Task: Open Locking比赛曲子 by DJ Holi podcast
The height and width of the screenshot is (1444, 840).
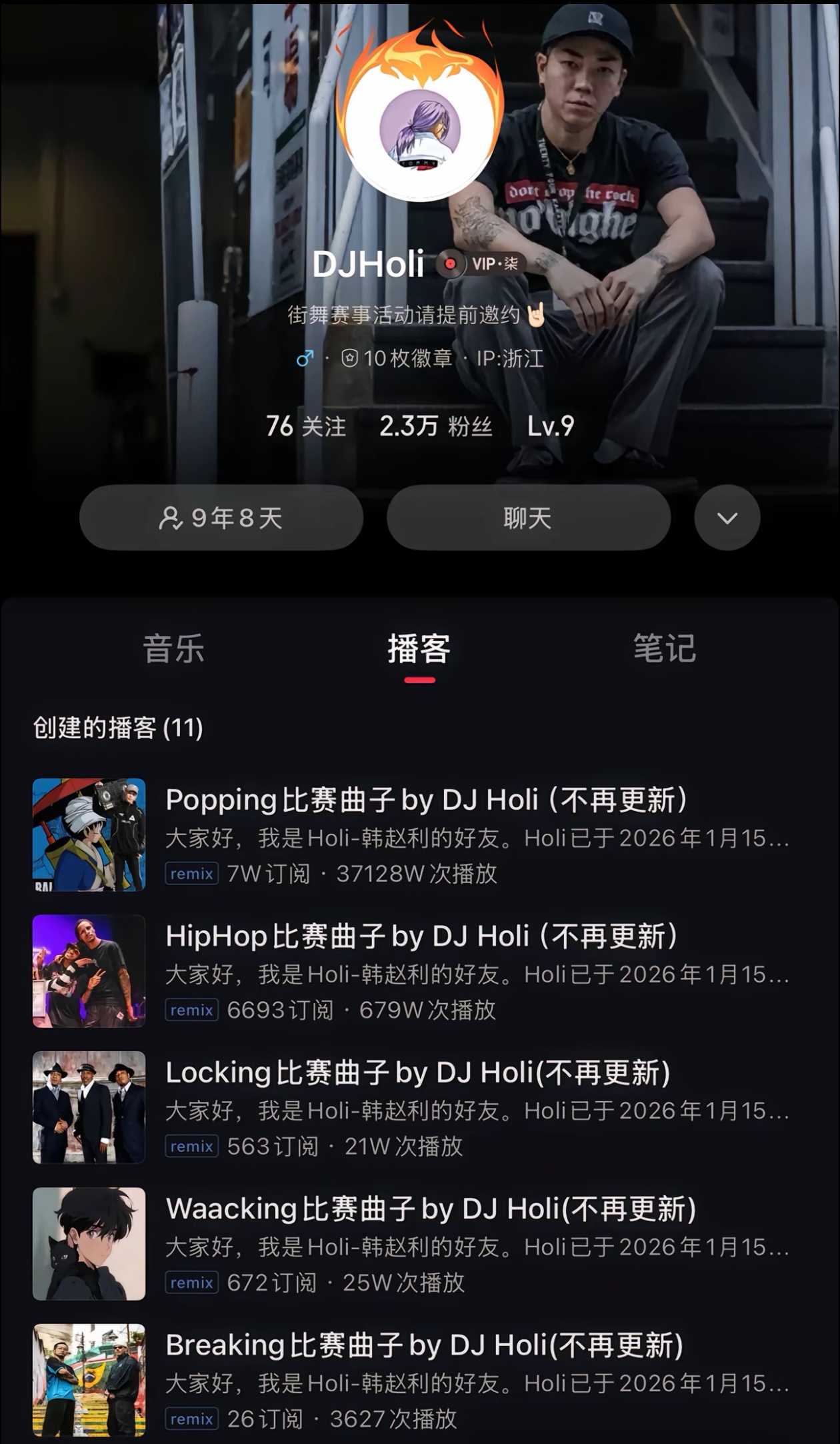Action: coord(417,1073)
